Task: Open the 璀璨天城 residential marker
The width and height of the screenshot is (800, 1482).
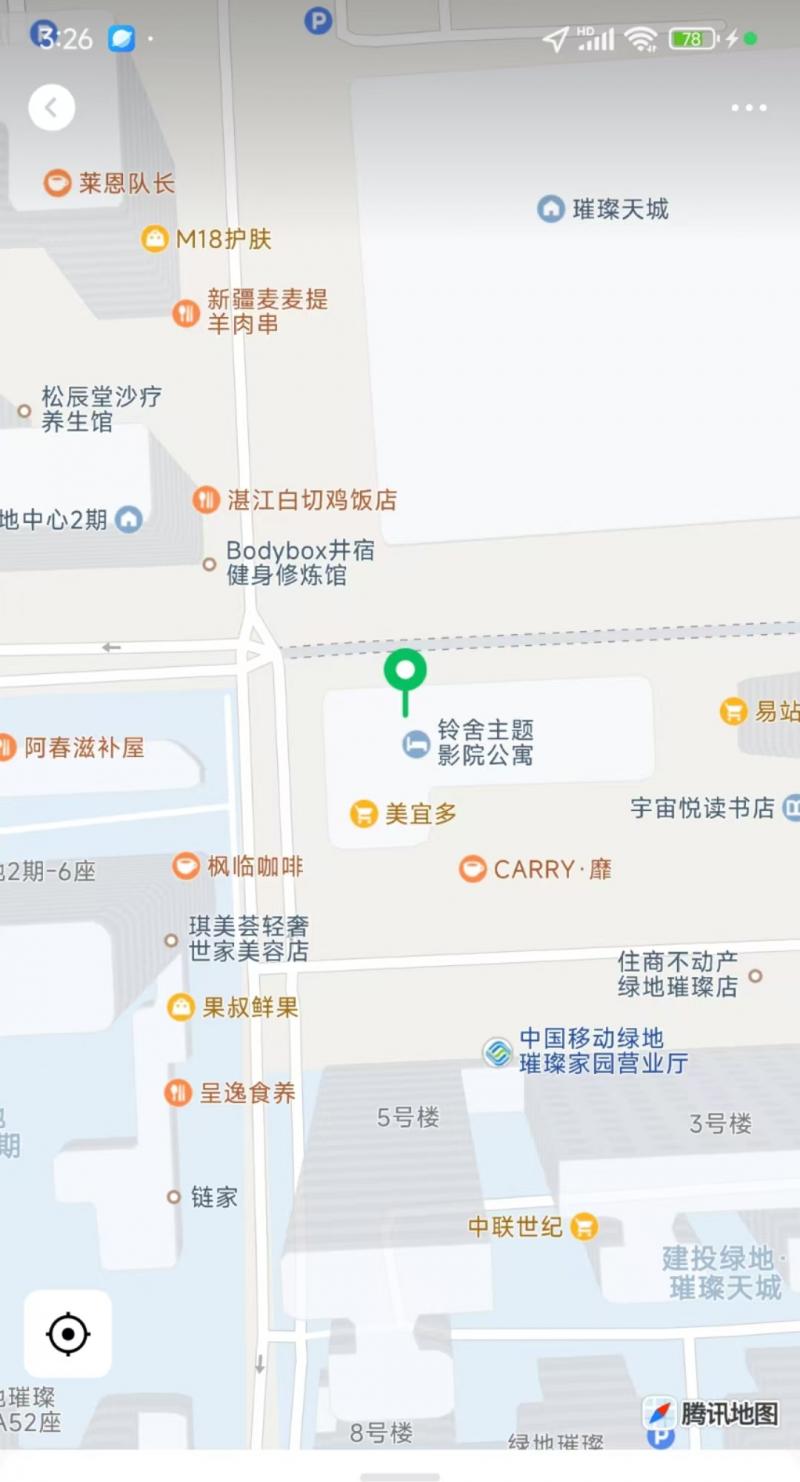Action: (551, 209)
